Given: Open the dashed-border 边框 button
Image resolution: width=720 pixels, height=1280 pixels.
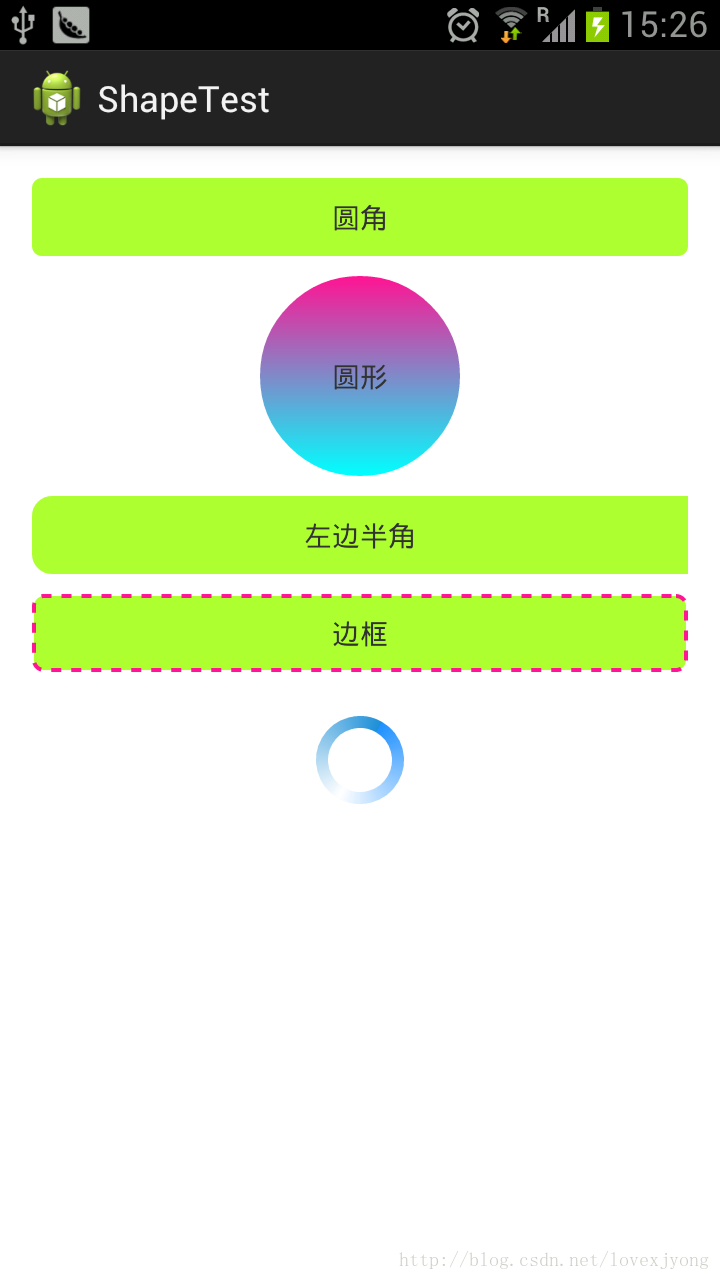Looking at the screenshot, I should pyautogui.click(x=360, y=633).
